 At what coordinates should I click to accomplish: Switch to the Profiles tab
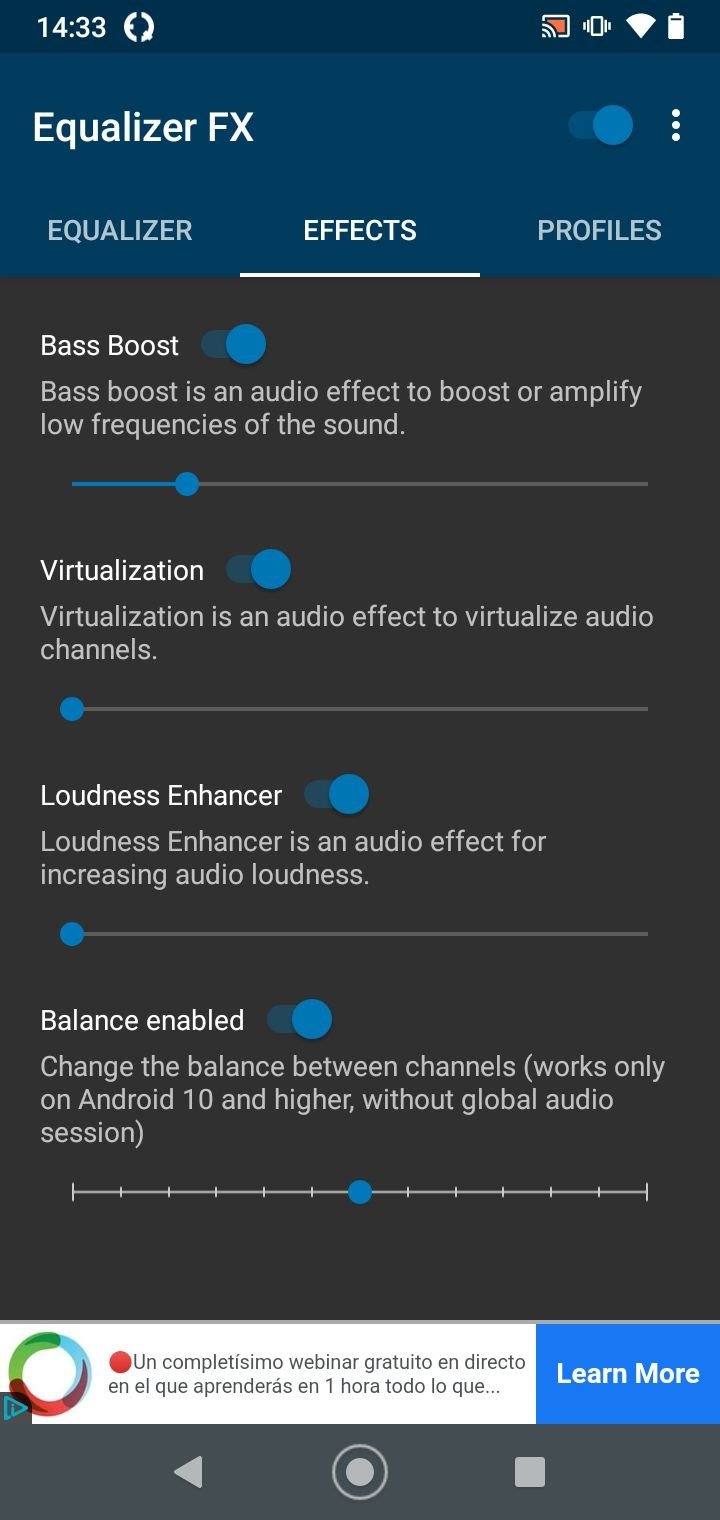coord(599,230)
